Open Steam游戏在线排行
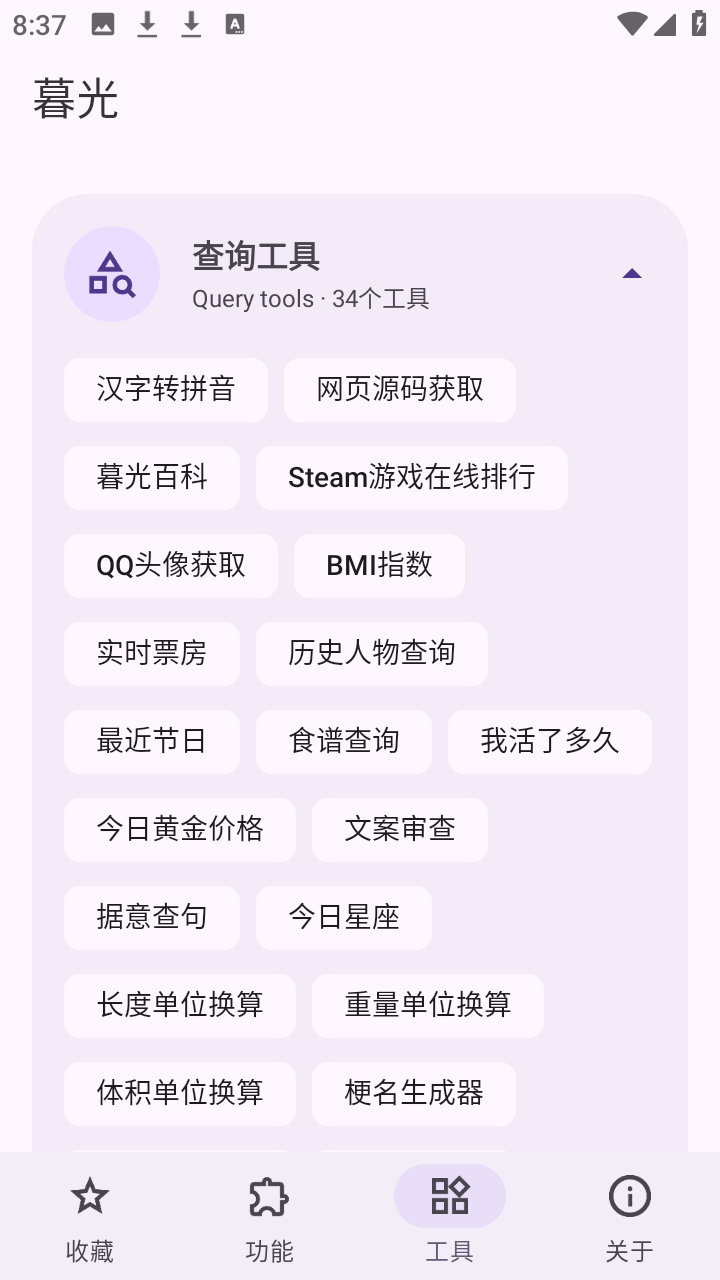This screenshot has height=1280, width=720. [412, 478]
